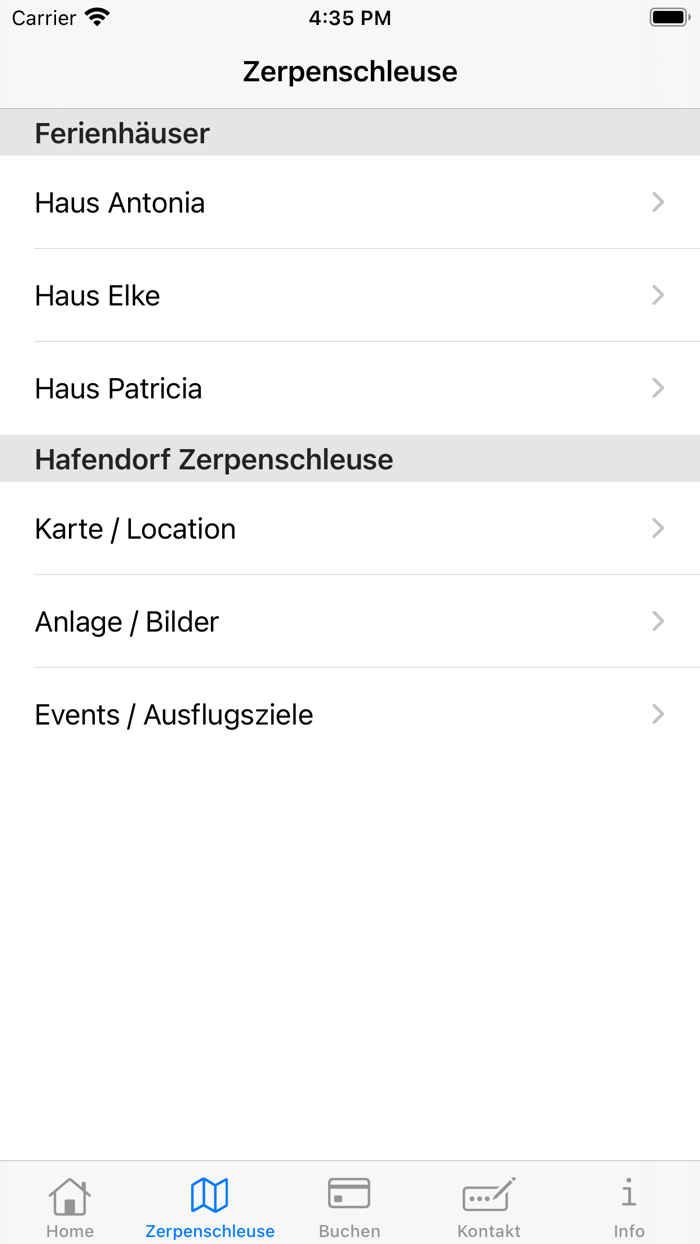Switch to the Info tab

[629, 1205]
